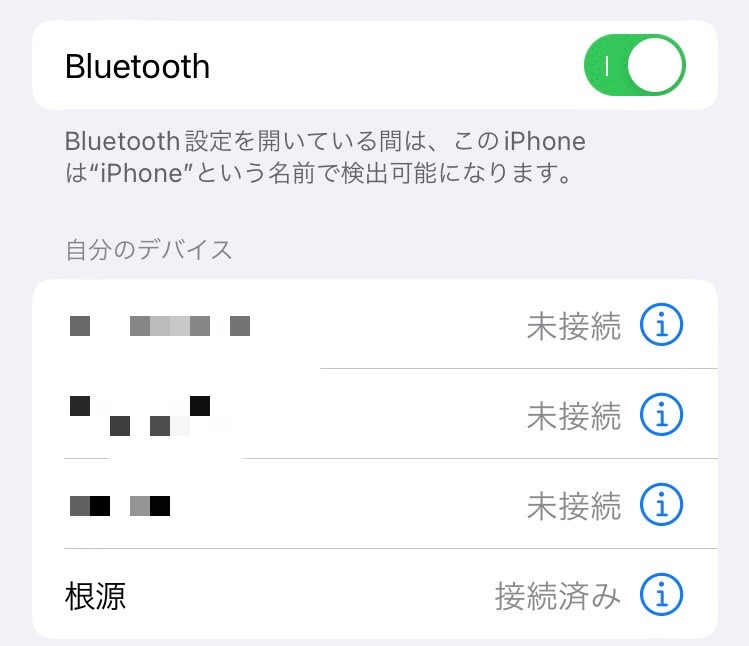Open info for the connected 根源 device
749x646 pixels.
661,596
